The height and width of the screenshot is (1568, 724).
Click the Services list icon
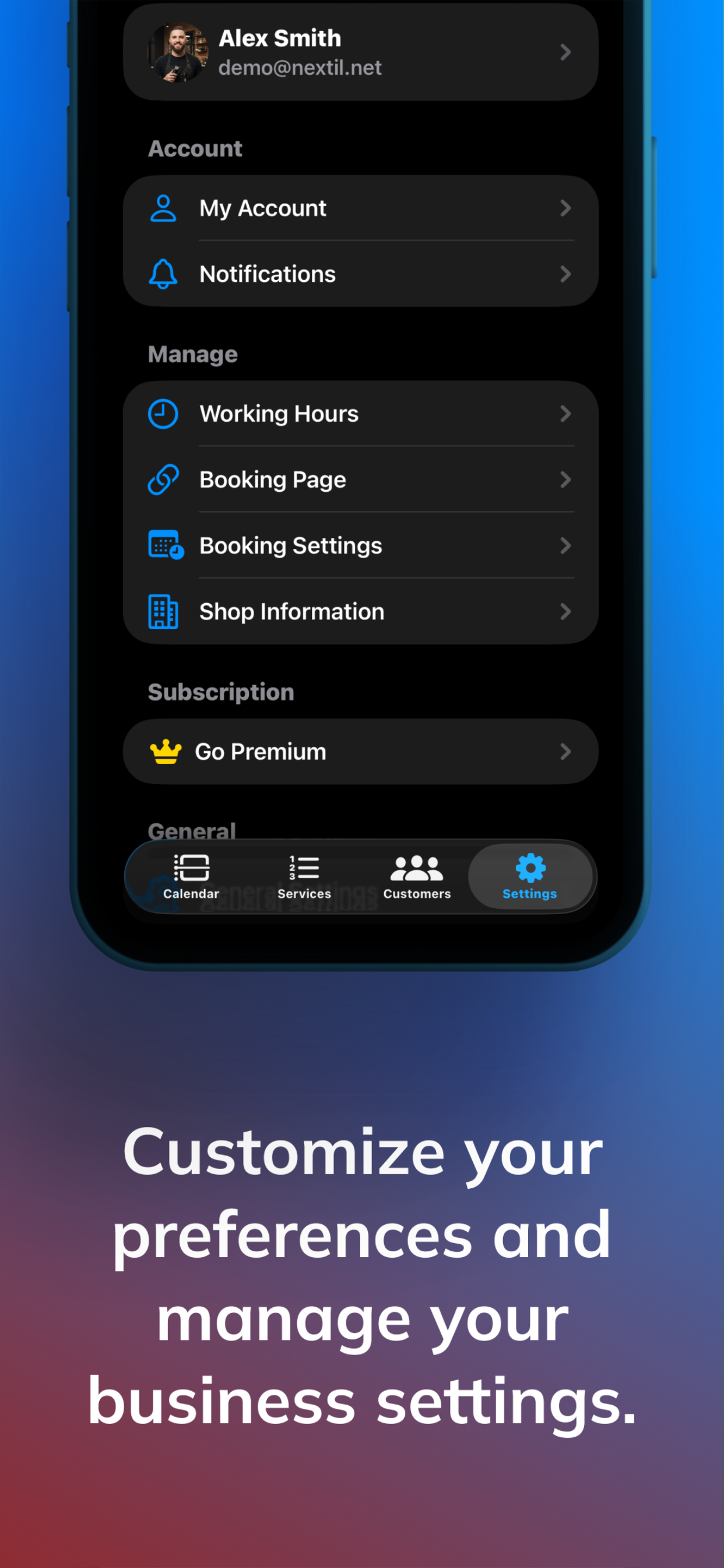304,868
